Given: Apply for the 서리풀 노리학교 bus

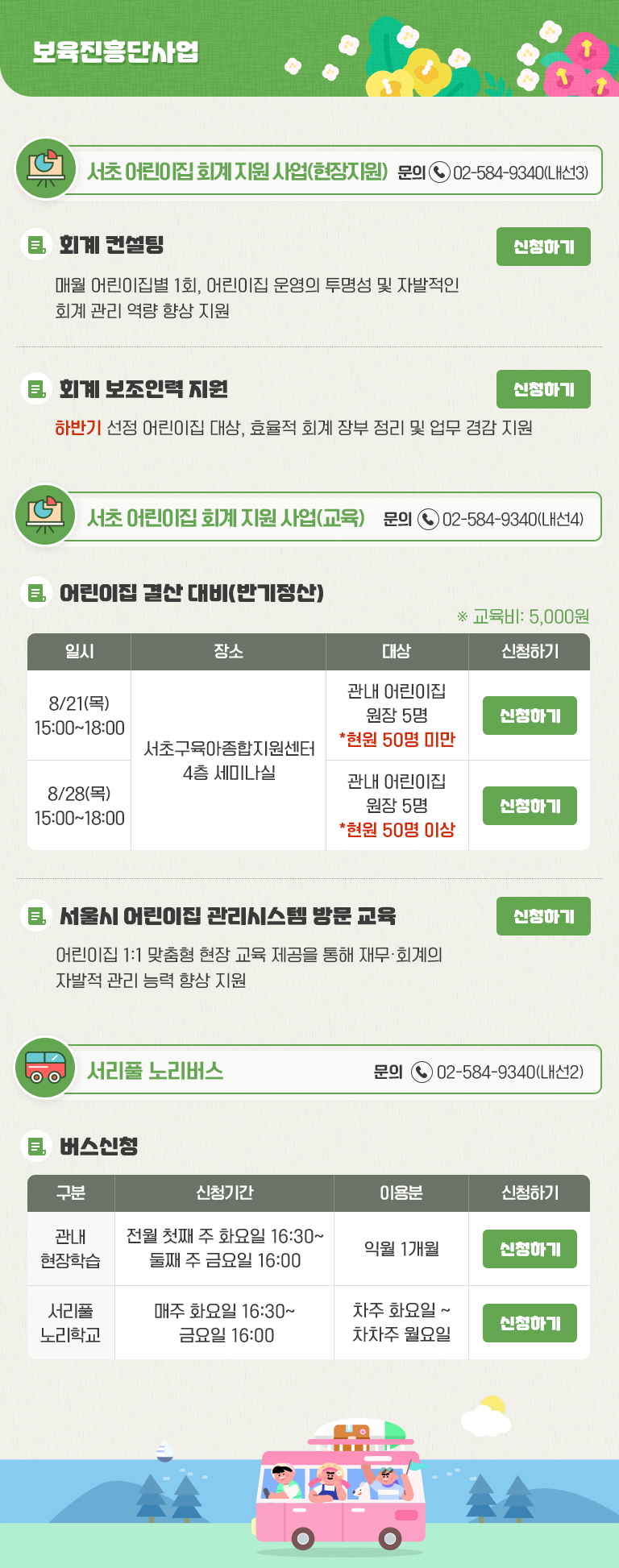Looking at the screenshot, I should click(x=530, y=1323).
